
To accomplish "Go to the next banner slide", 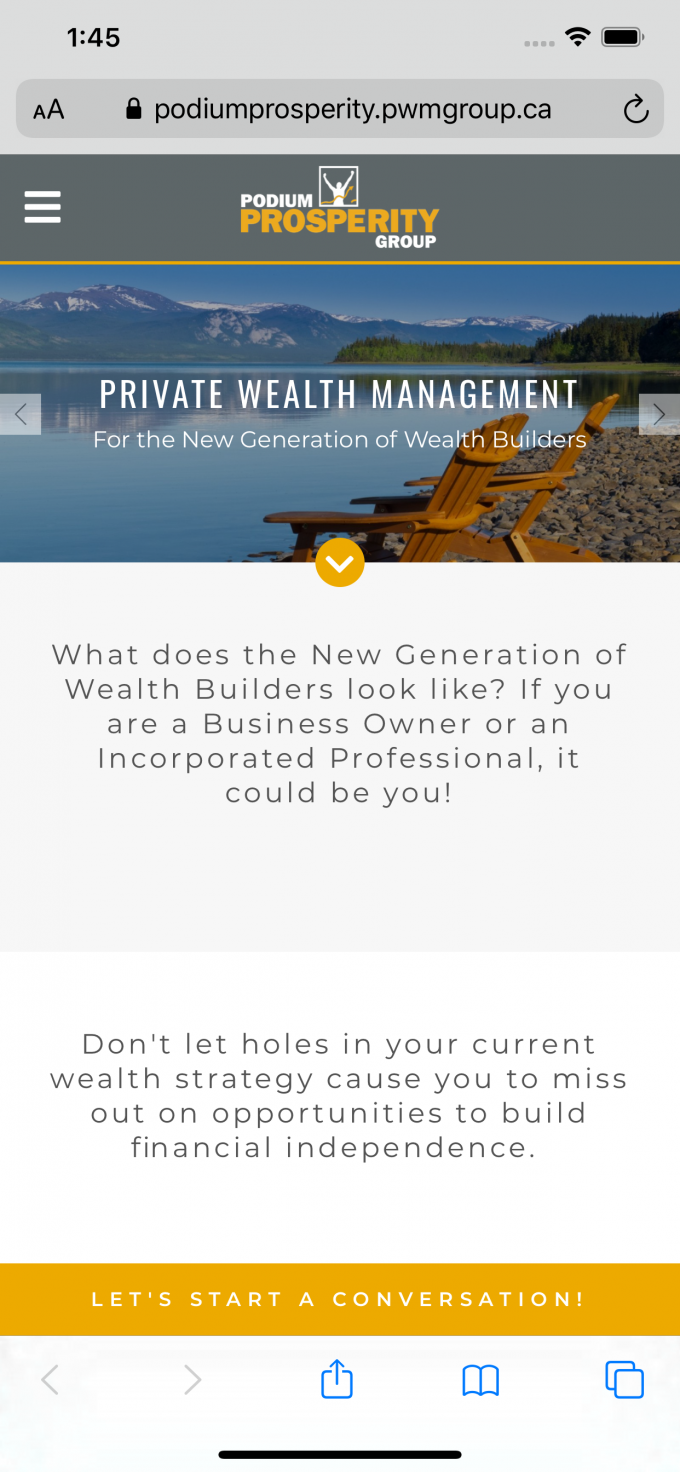I will 659,414.
